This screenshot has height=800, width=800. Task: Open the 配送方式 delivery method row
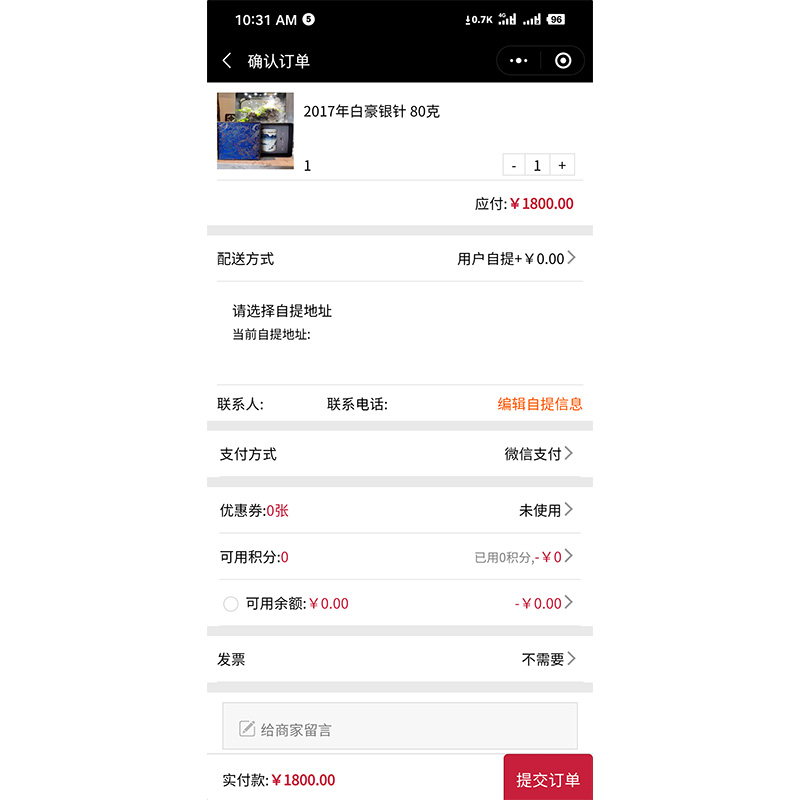(400, 259)
